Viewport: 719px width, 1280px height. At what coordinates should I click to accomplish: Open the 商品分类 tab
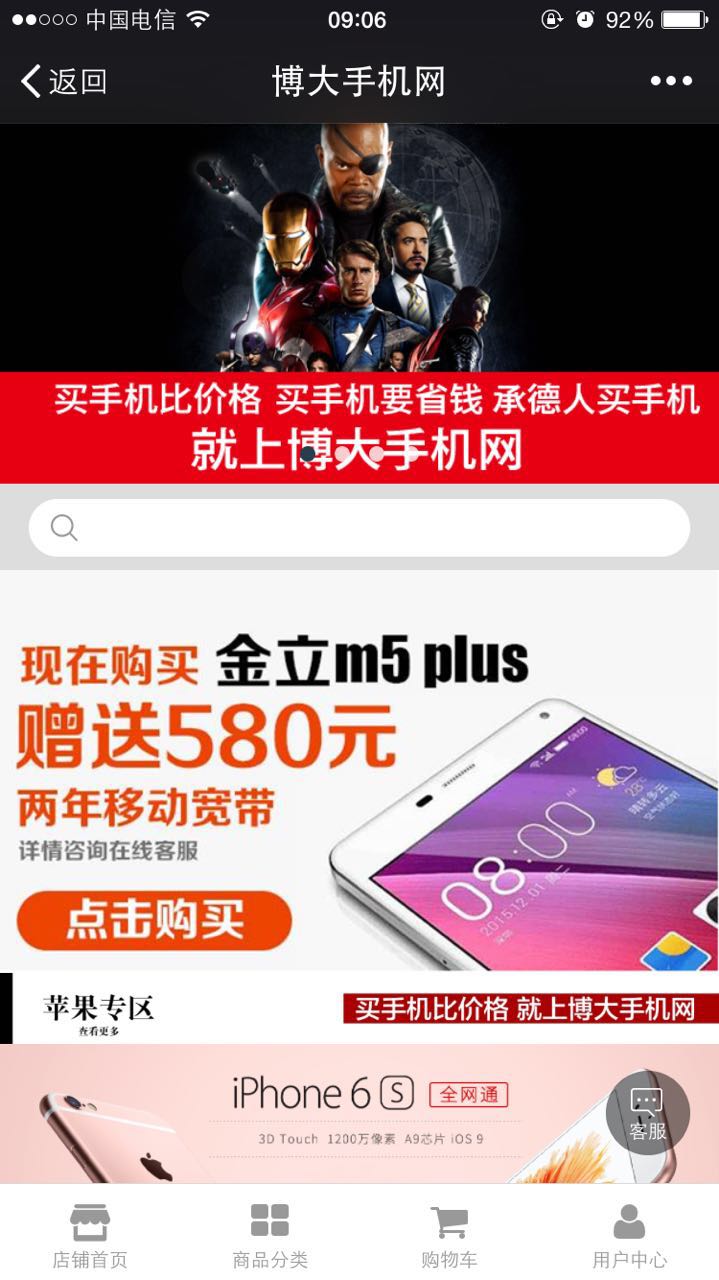point(270,1234)
